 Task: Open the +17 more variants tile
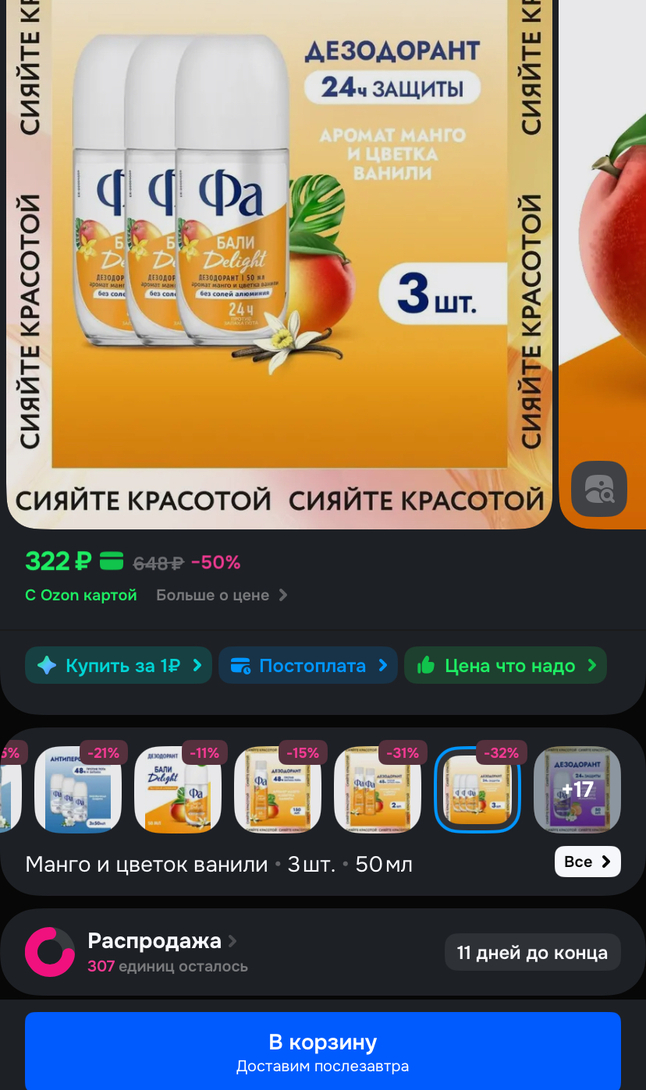coord(577,789)
